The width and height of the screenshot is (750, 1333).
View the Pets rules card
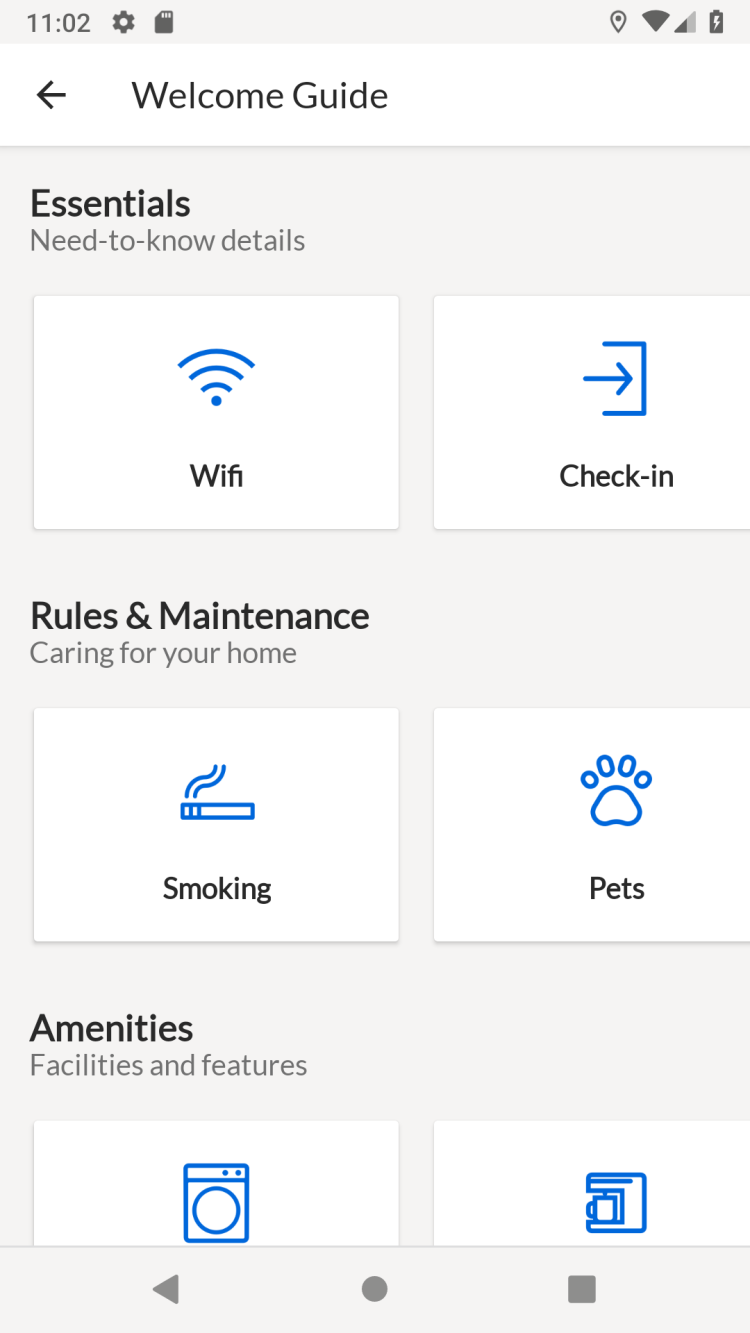(592, 825)
